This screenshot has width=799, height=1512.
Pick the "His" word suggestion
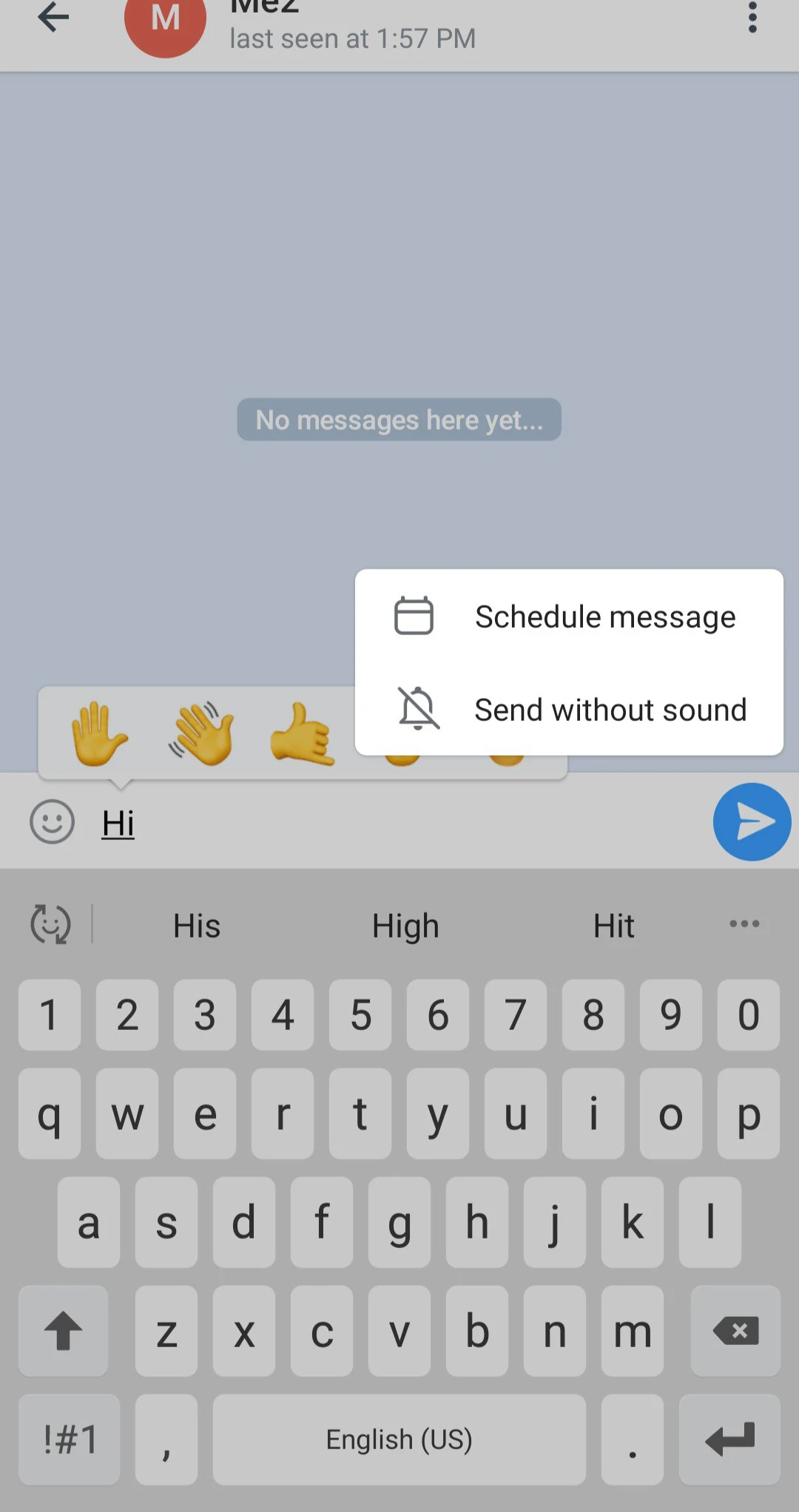[x=197, y=926]
